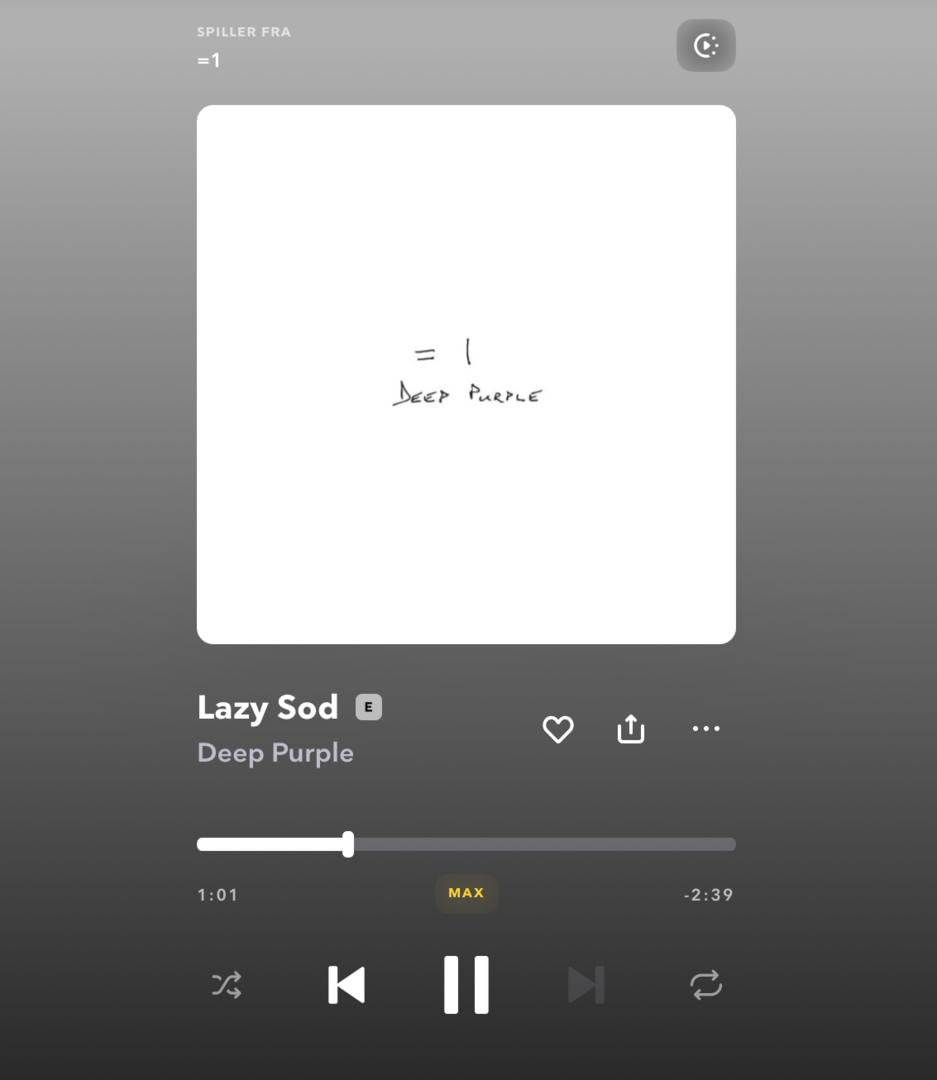Share the Lazy Sod track
Screen dimensions: 937x1080
[631, 729]
